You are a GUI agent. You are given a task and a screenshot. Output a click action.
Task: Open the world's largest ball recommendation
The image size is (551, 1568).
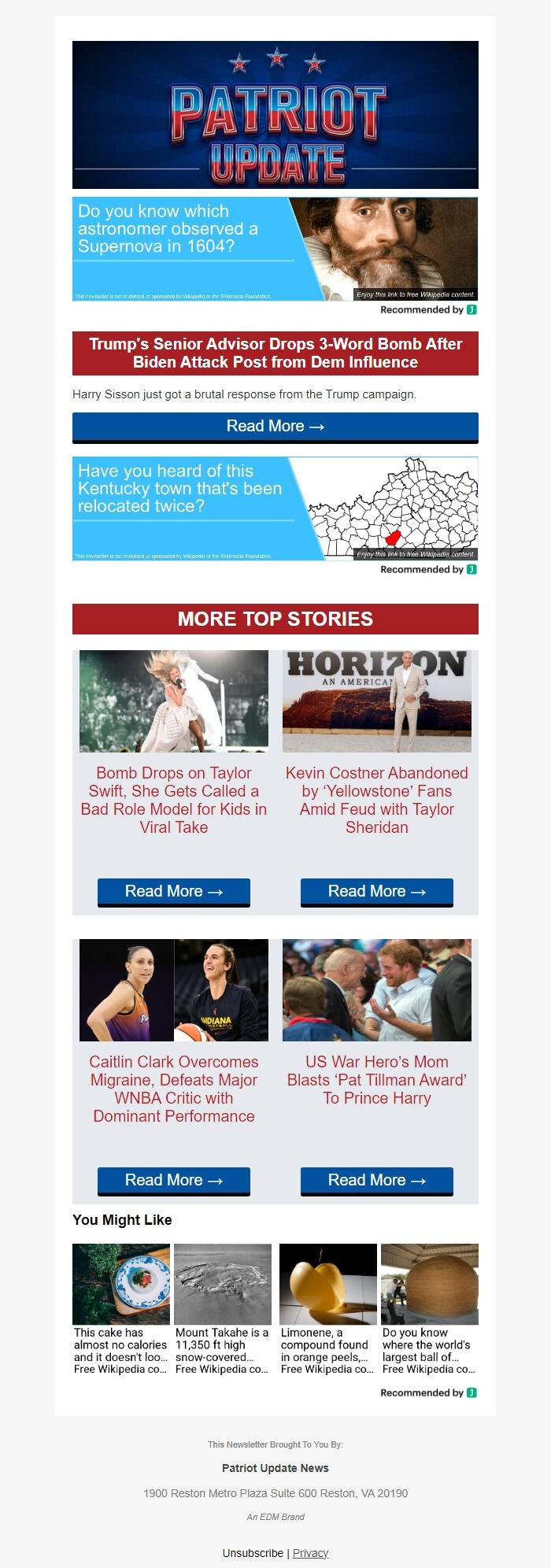click(x=429, y=1310)
